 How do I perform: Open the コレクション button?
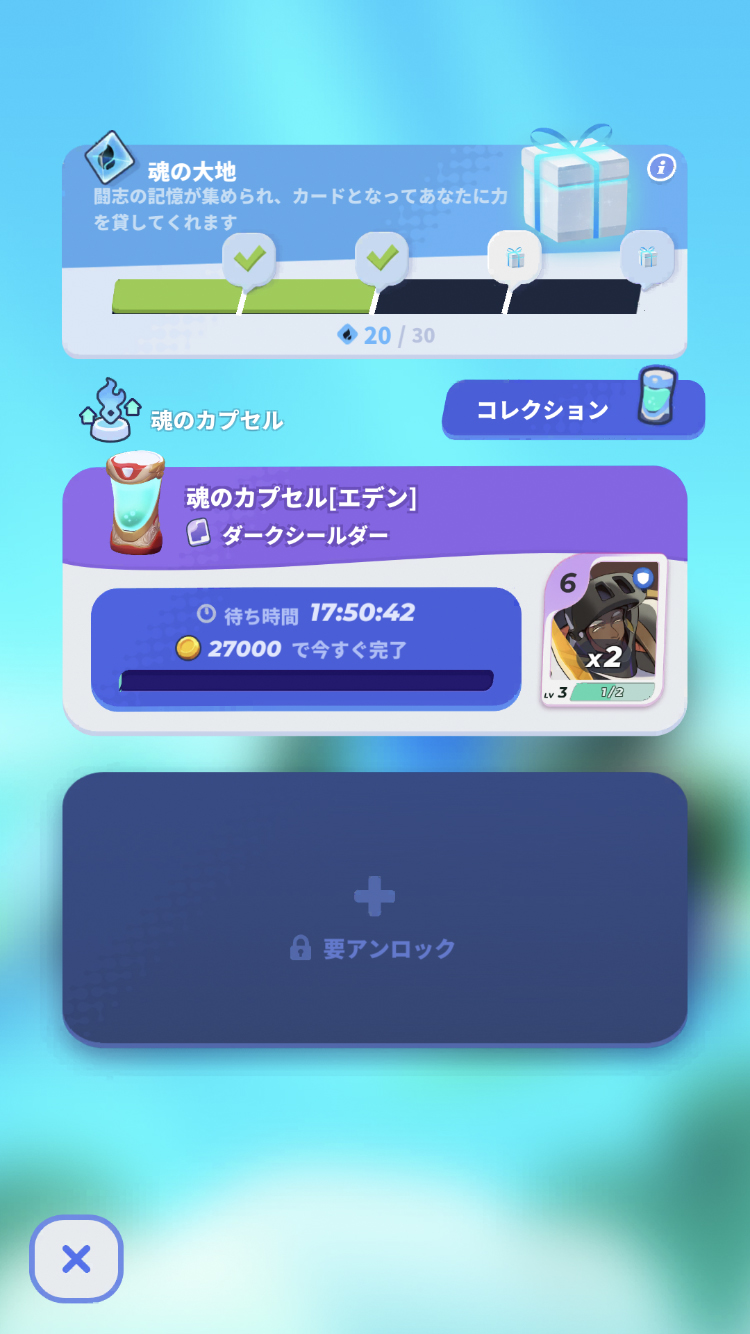point(572,410)
